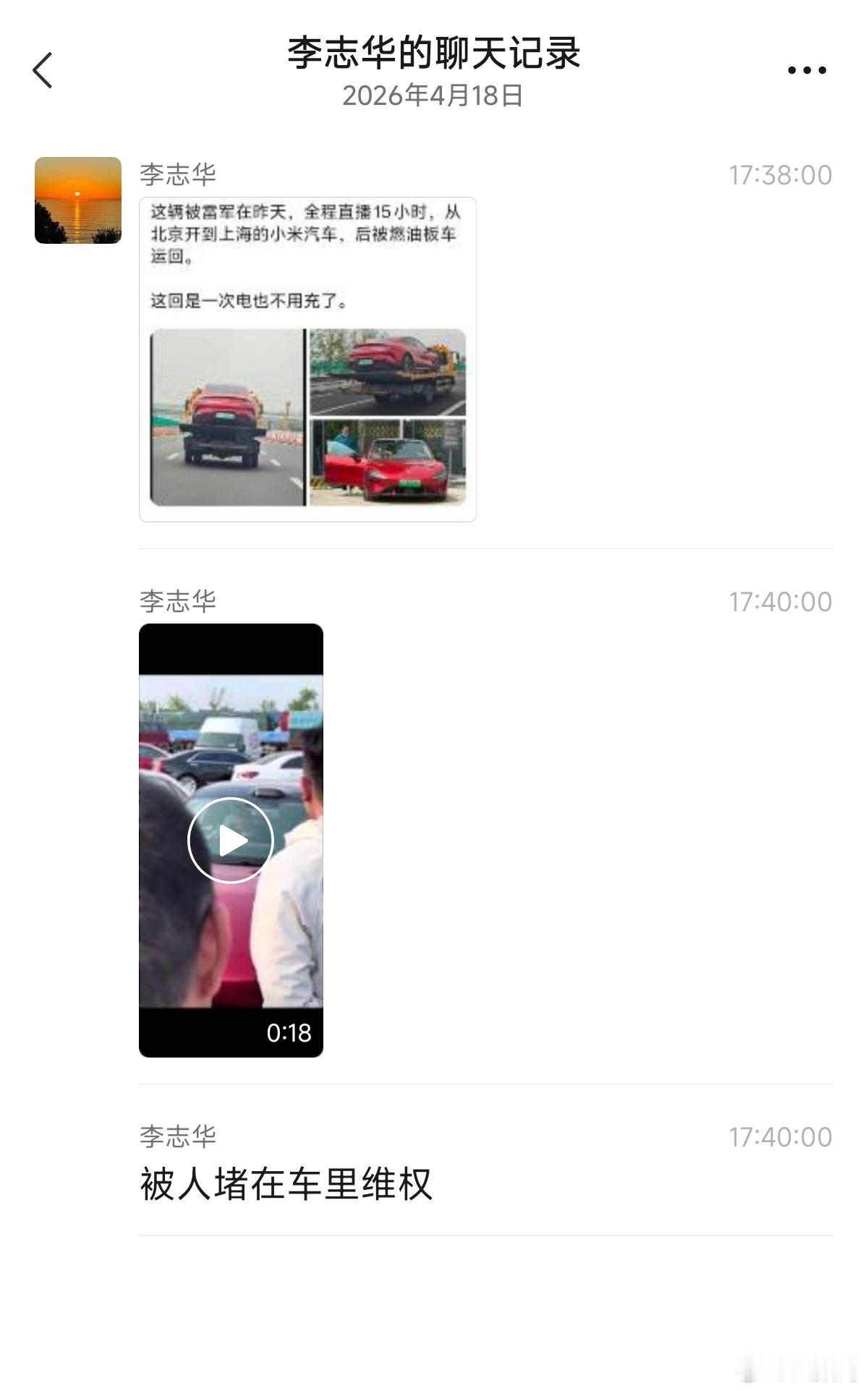Screen dimensions: 868x1391
Task: Tap the date header 2026年4月18日
Action: [434, 95]
